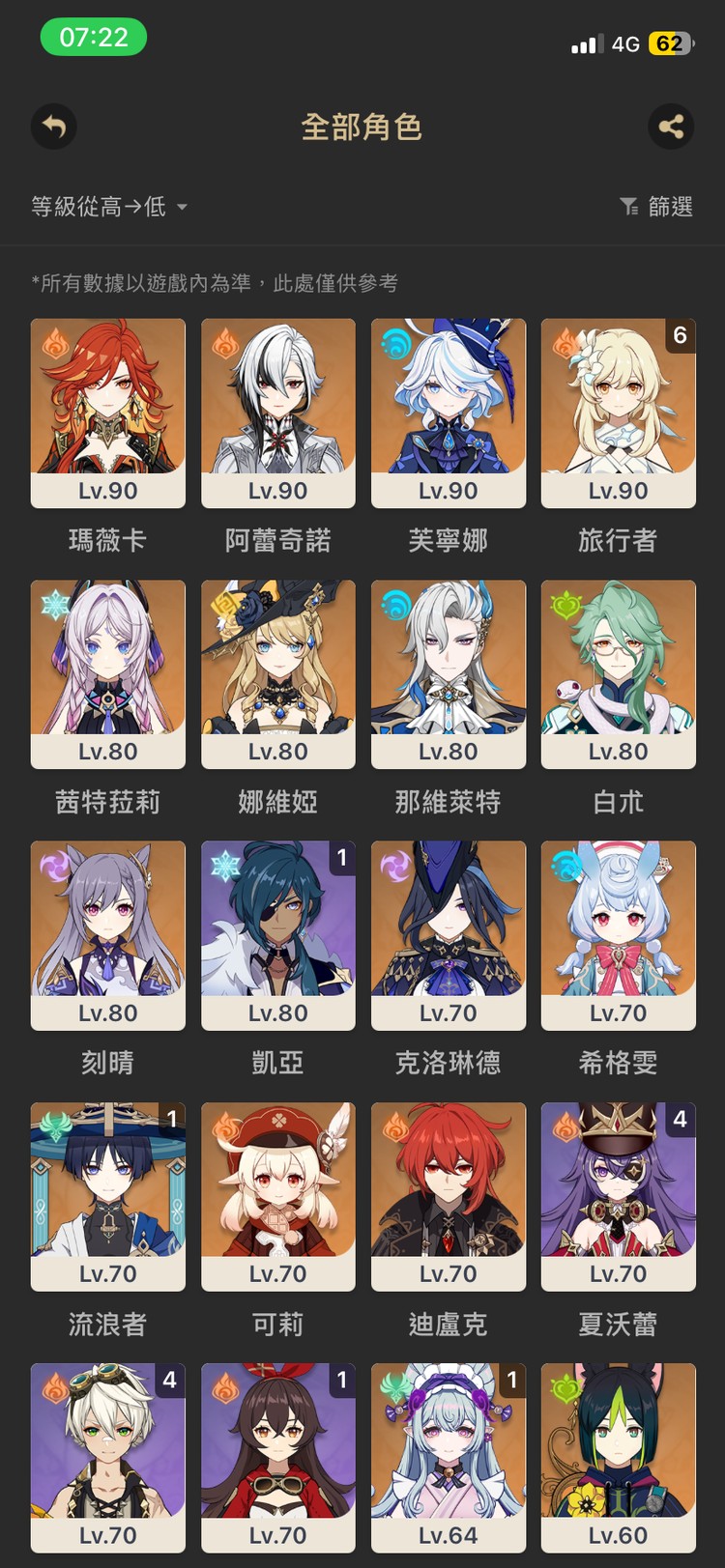Open 瑪薇卡 character card

pos(108,413)
